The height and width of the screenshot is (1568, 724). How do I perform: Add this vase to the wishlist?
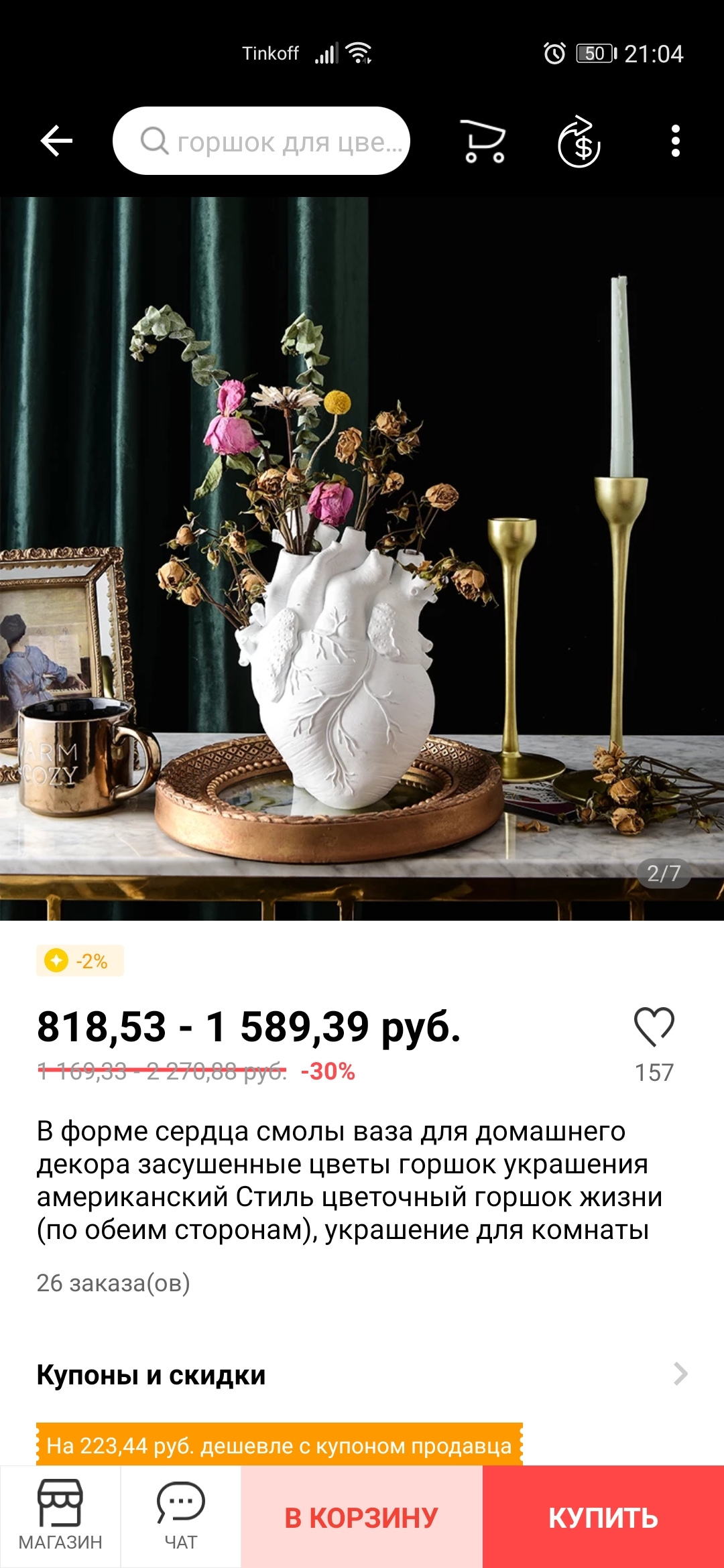pyautogui.click(x=654, y=1027)
